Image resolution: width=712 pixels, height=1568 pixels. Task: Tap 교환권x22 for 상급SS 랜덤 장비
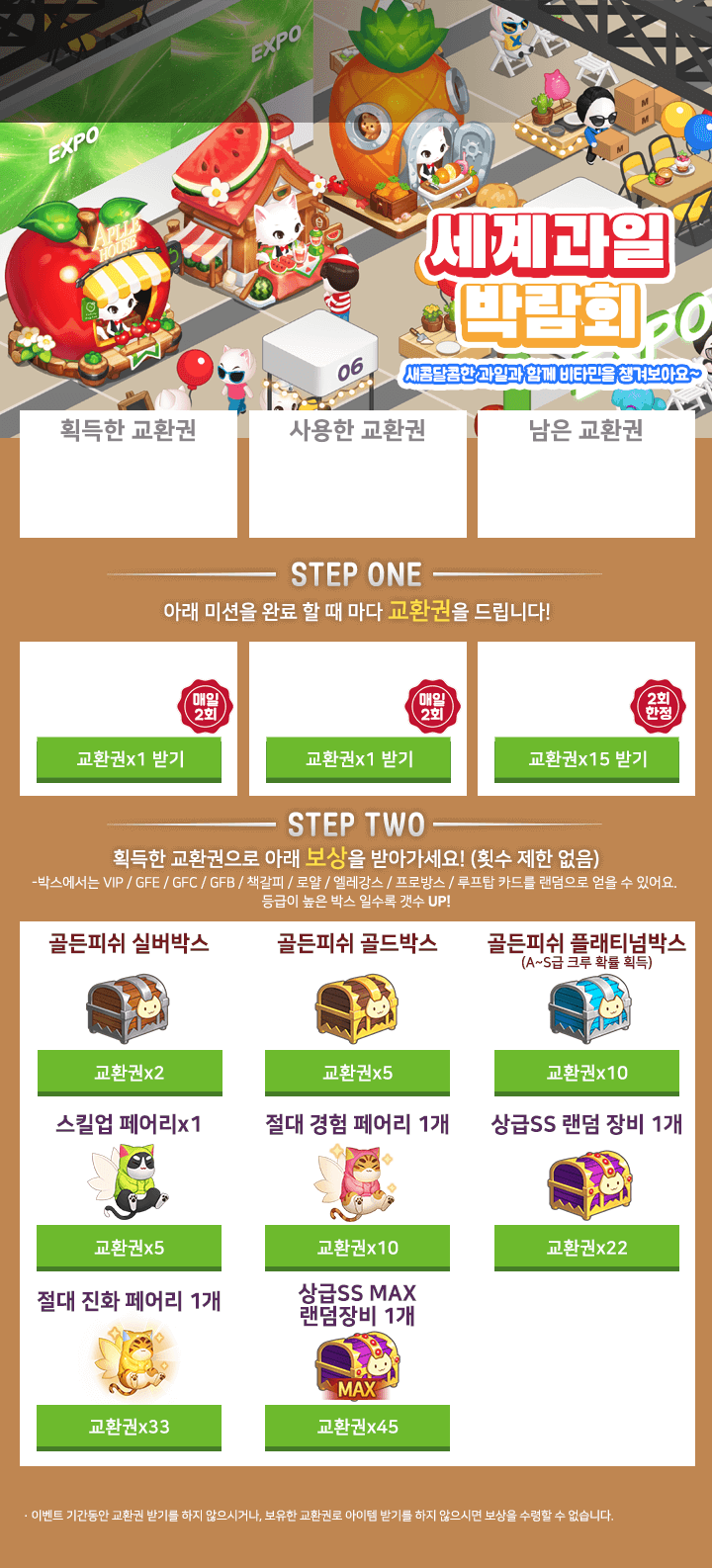click(586, 1248)
